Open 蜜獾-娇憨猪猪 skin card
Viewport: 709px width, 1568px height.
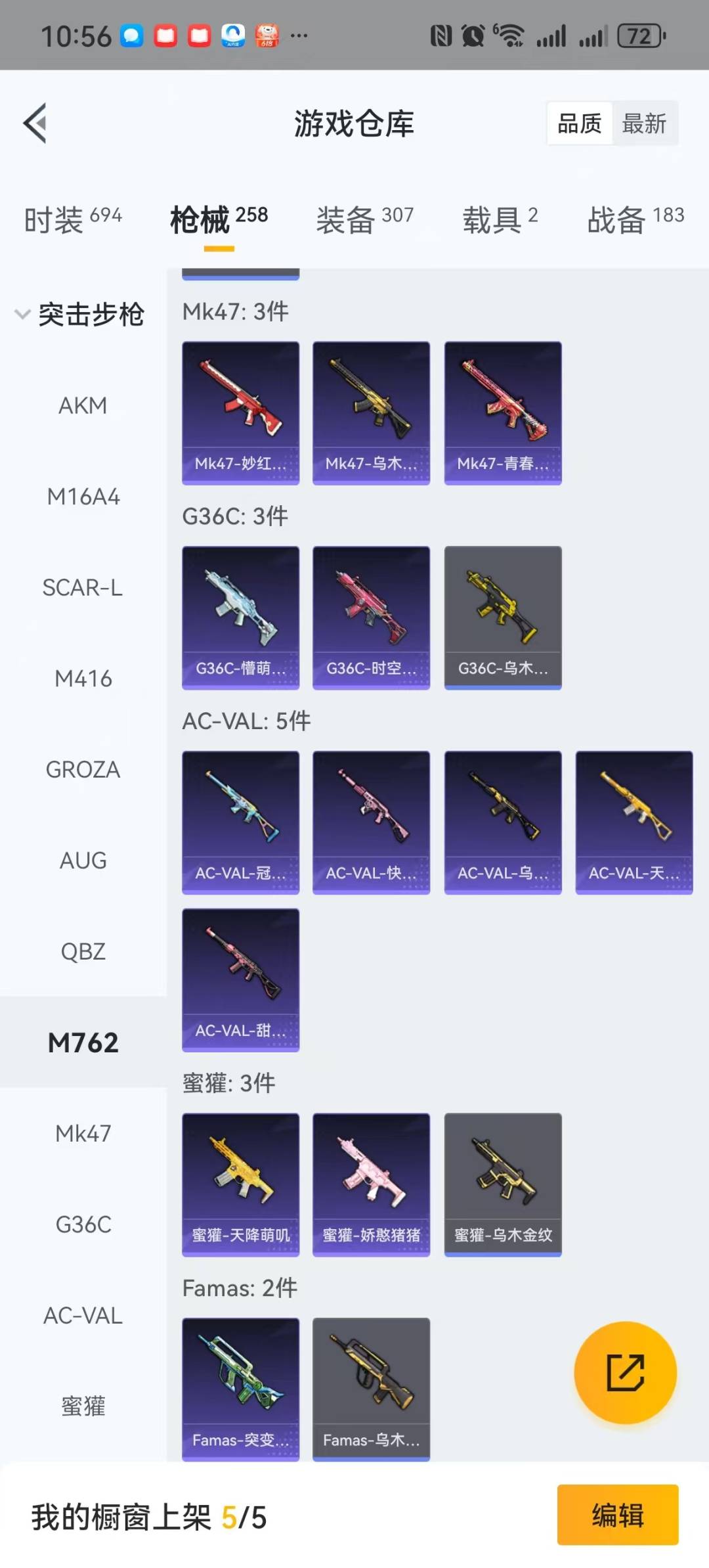point(372,1184)
